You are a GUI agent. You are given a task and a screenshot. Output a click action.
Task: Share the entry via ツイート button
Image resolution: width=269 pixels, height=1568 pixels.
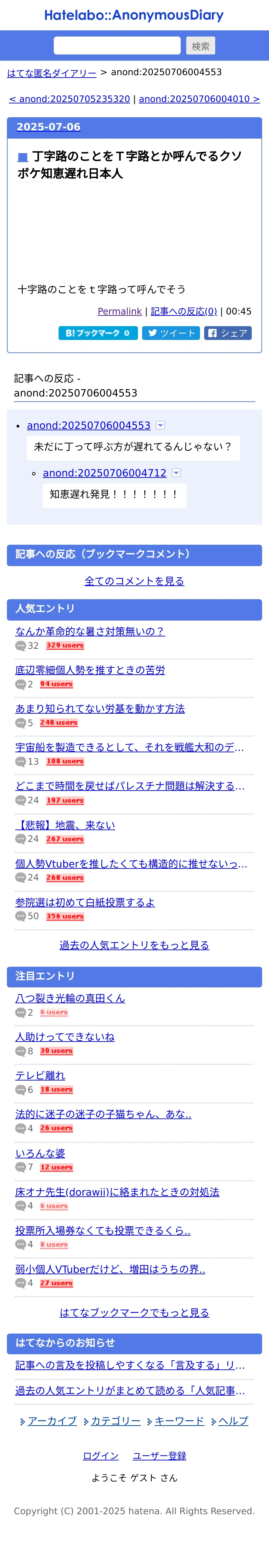tap(171, 333)
